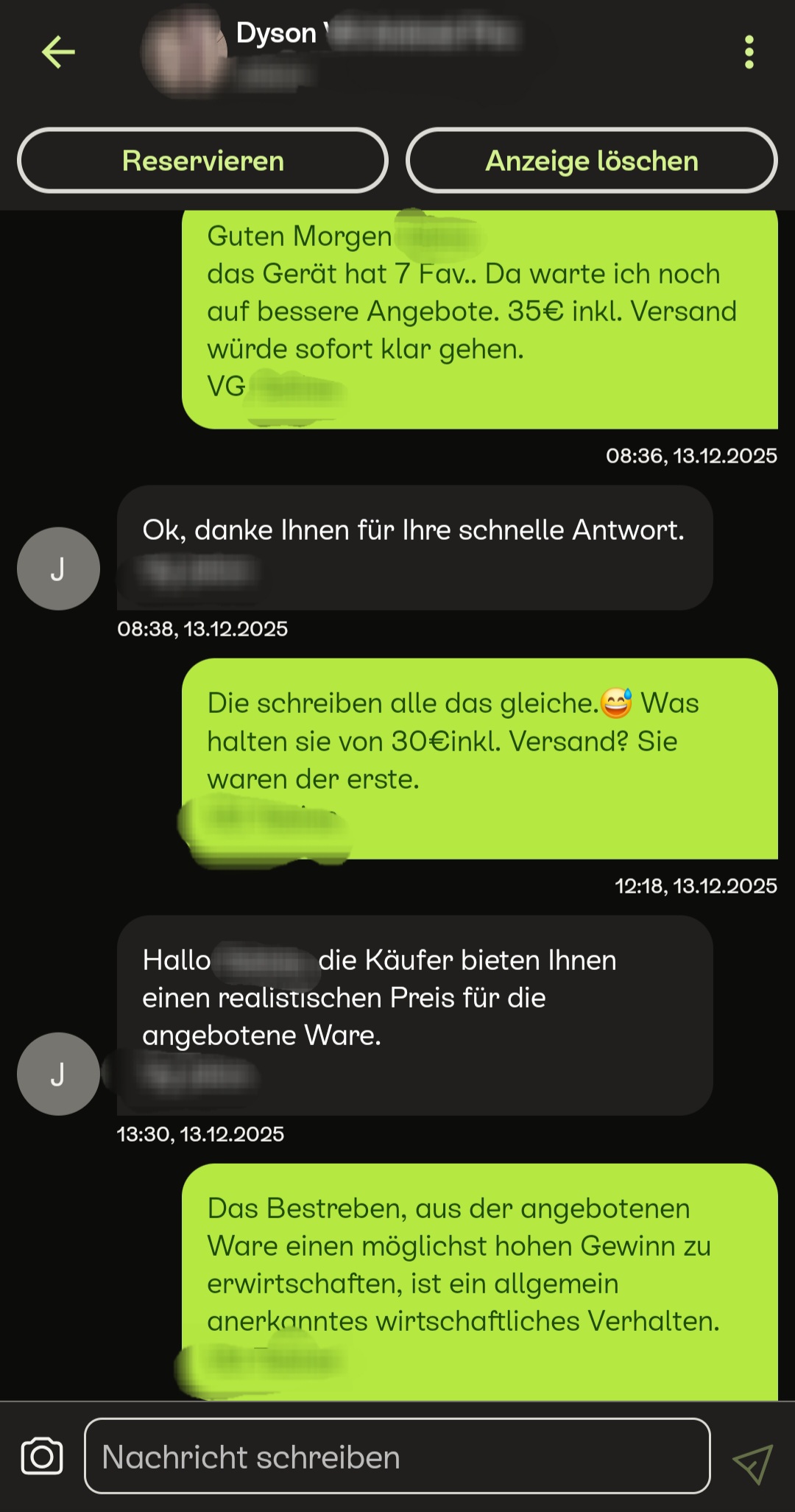Open the three-dot overflow menu

tap(749, 52)
